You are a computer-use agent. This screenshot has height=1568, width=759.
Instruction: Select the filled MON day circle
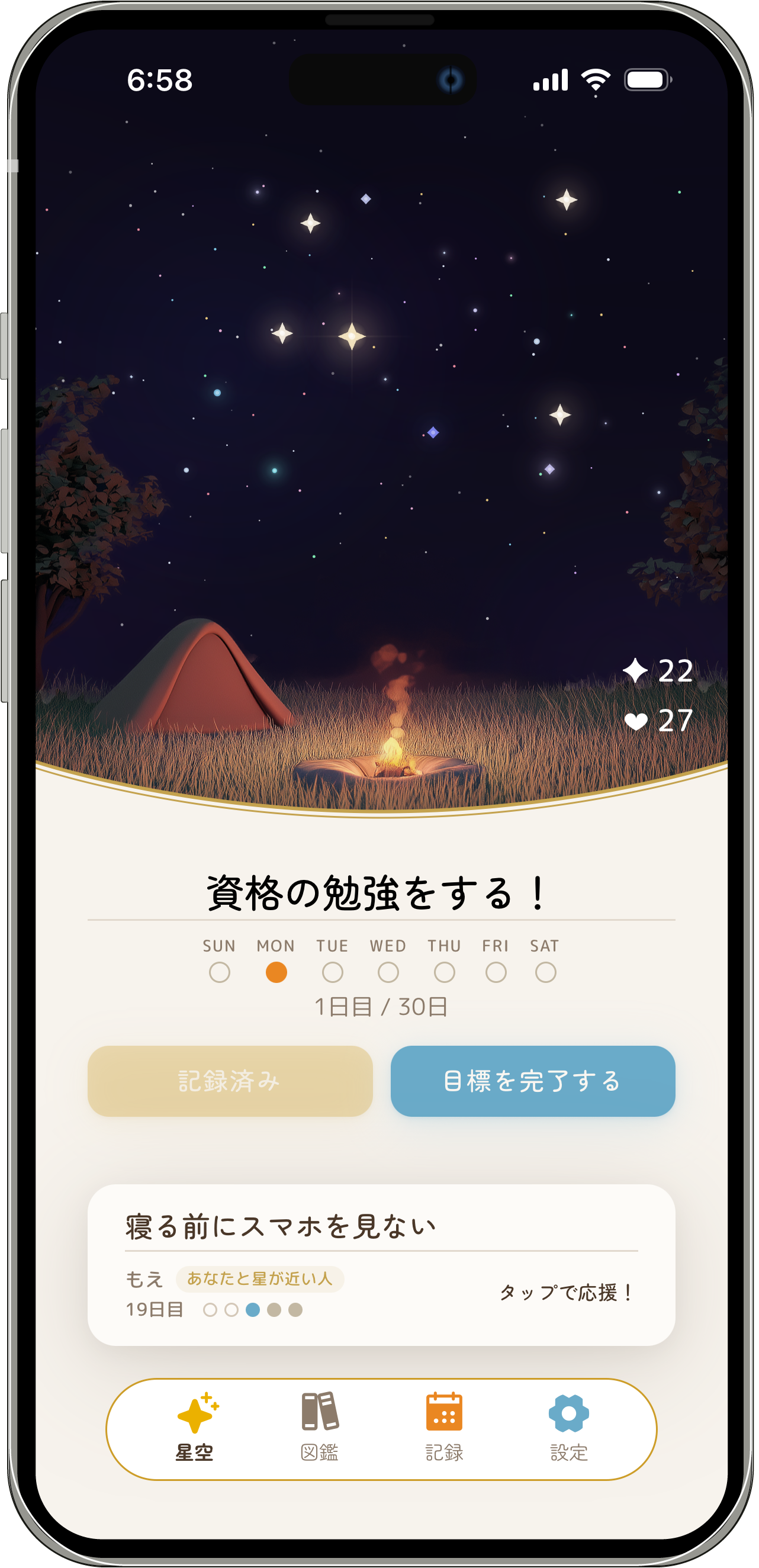pos(276,973)
